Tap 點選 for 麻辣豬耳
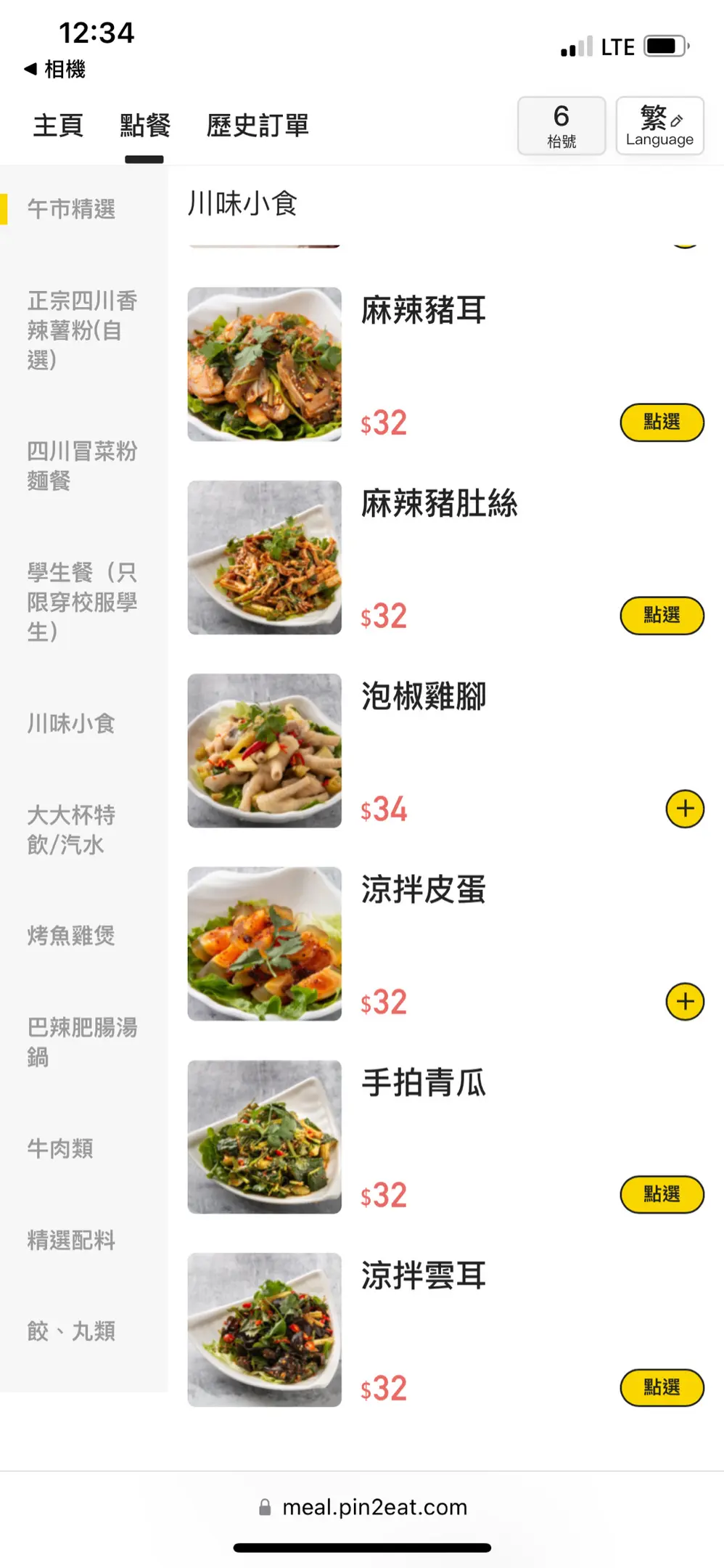The width and height of the screenshot is (724, 1568). pyautogui.click(x=662, y=422)
